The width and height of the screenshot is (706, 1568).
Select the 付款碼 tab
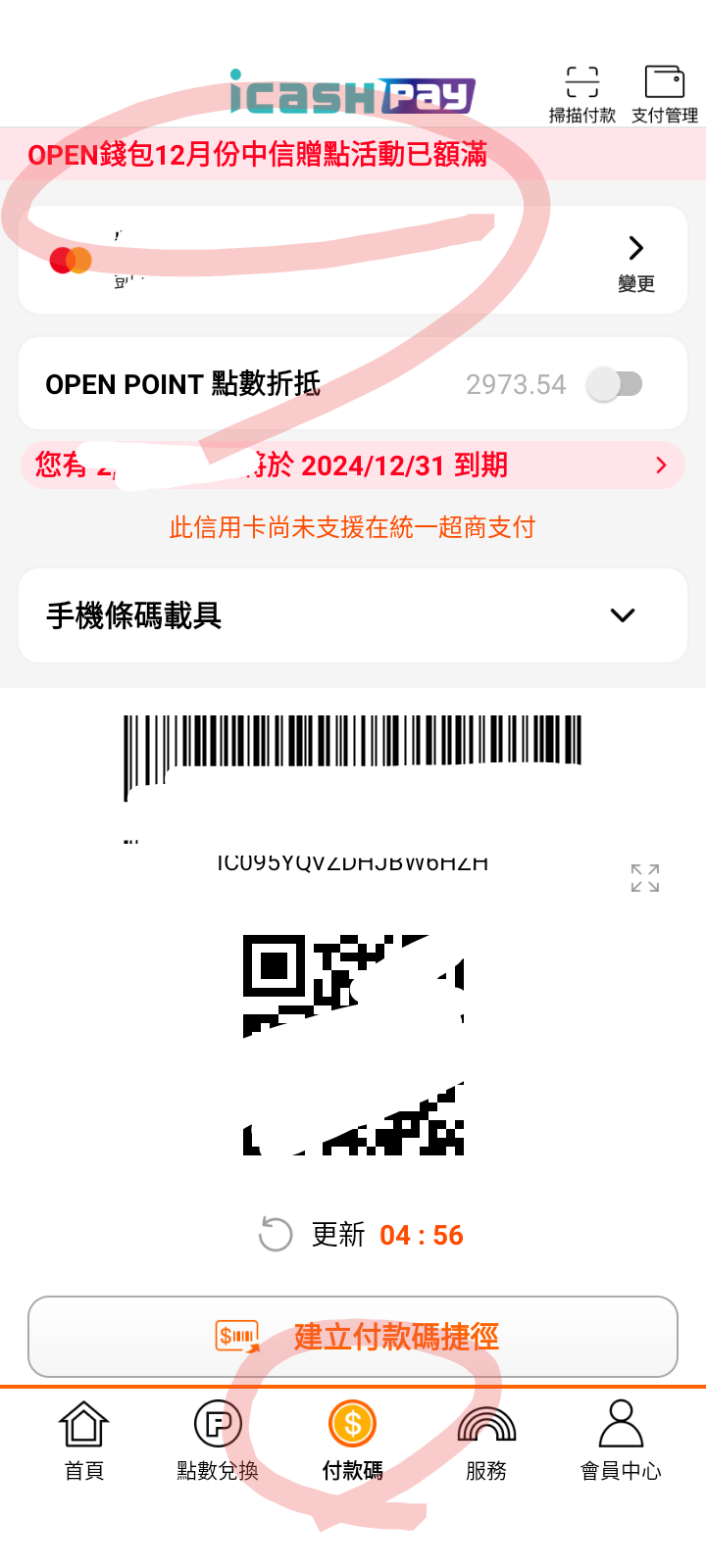tap(353, 1438)
